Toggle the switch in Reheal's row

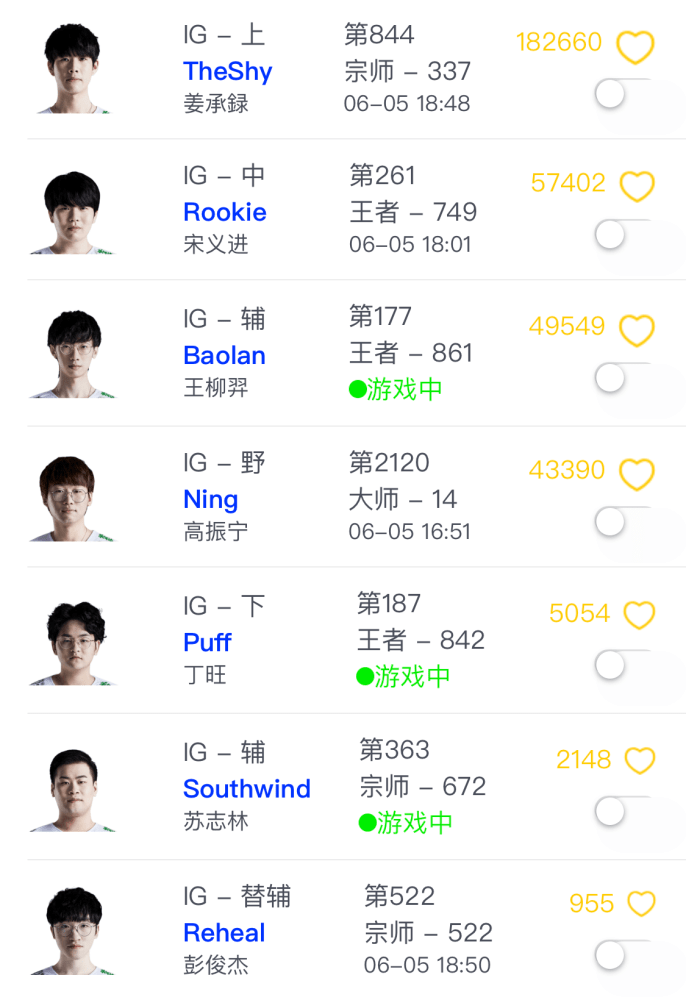click(x=620, y=955)
